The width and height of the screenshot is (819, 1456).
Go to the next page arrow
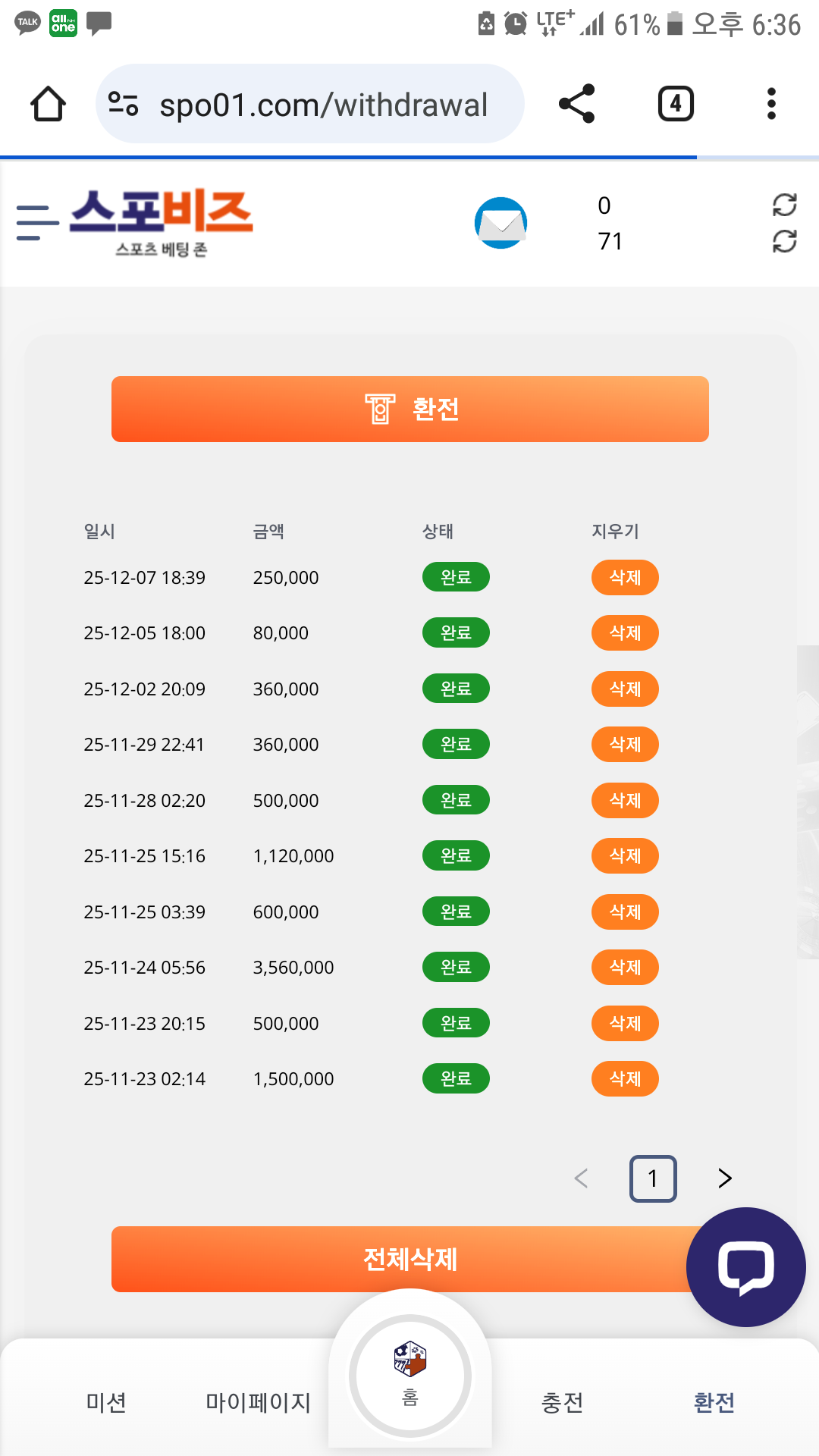tap(725, 1178)
